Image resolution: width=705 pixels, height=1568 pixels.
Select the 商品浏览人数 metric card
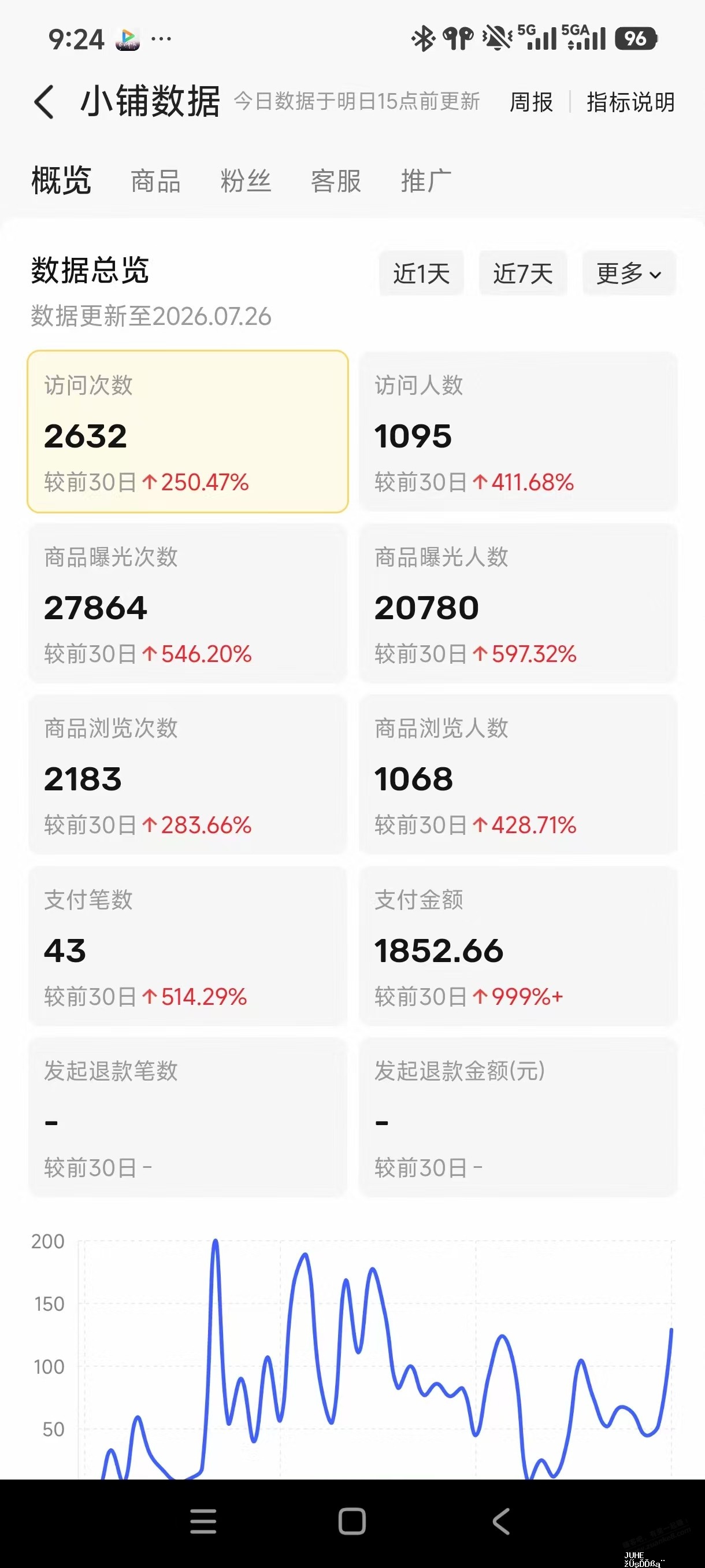pyautogui.click(x=518, y=774)
